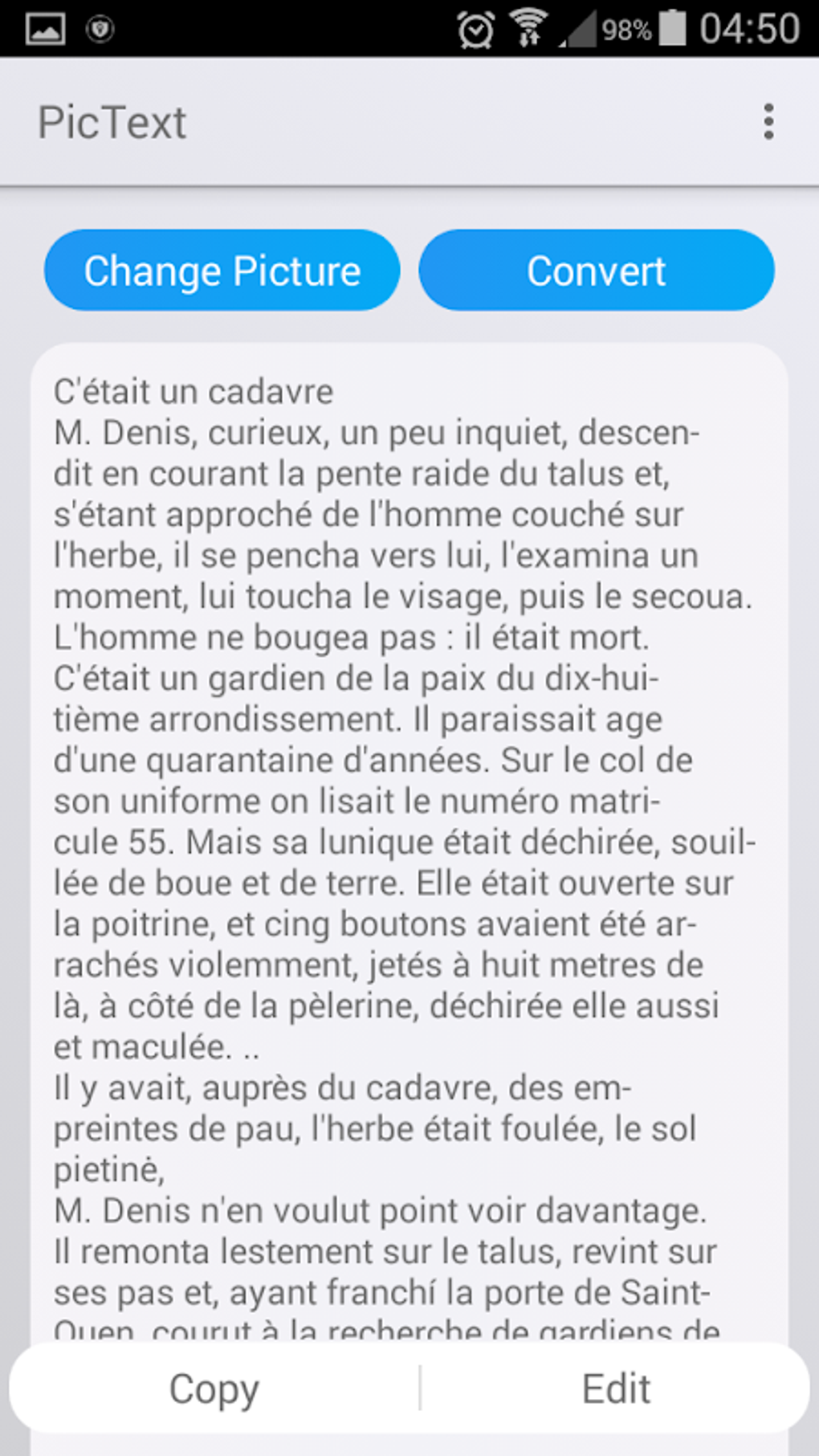Tap the 98% battery percentage label
Viewport: 819px width, 1456px height.
click(629, 27)
